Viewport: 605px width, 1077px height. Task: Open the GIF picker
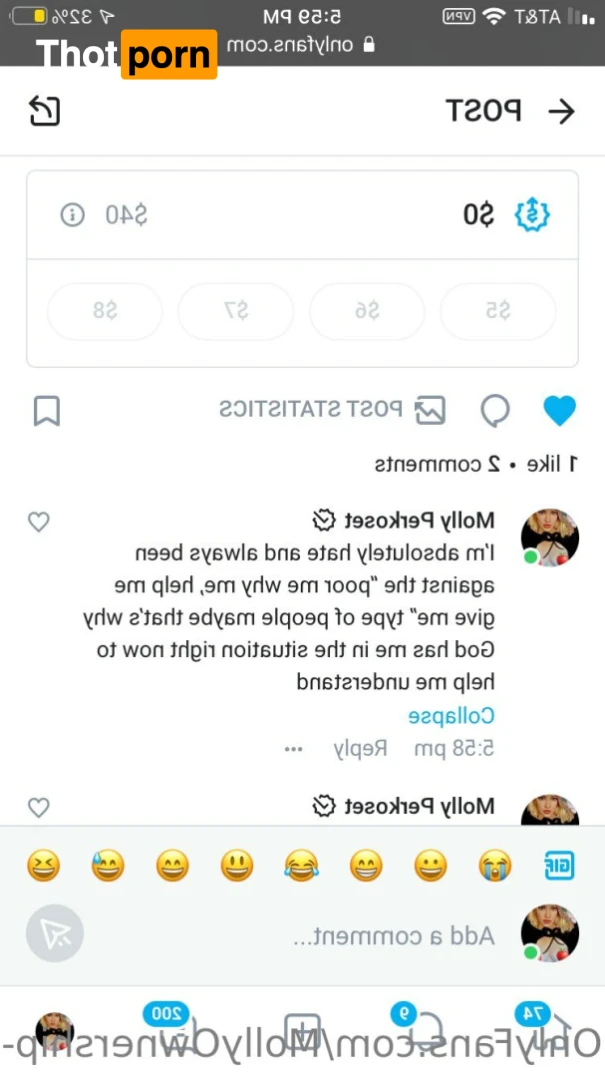[x=559, y=865]
